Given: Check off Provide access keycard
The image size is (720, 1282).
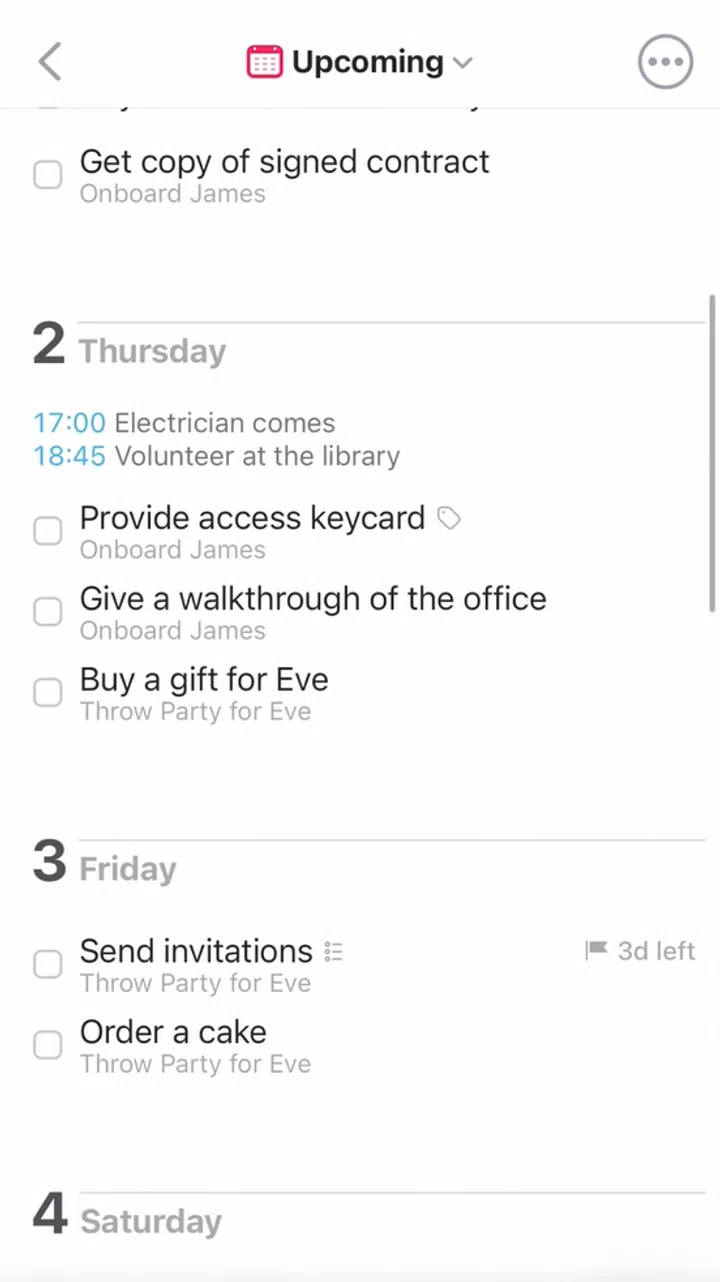Looking at the screenshot, I should point(47,530).
